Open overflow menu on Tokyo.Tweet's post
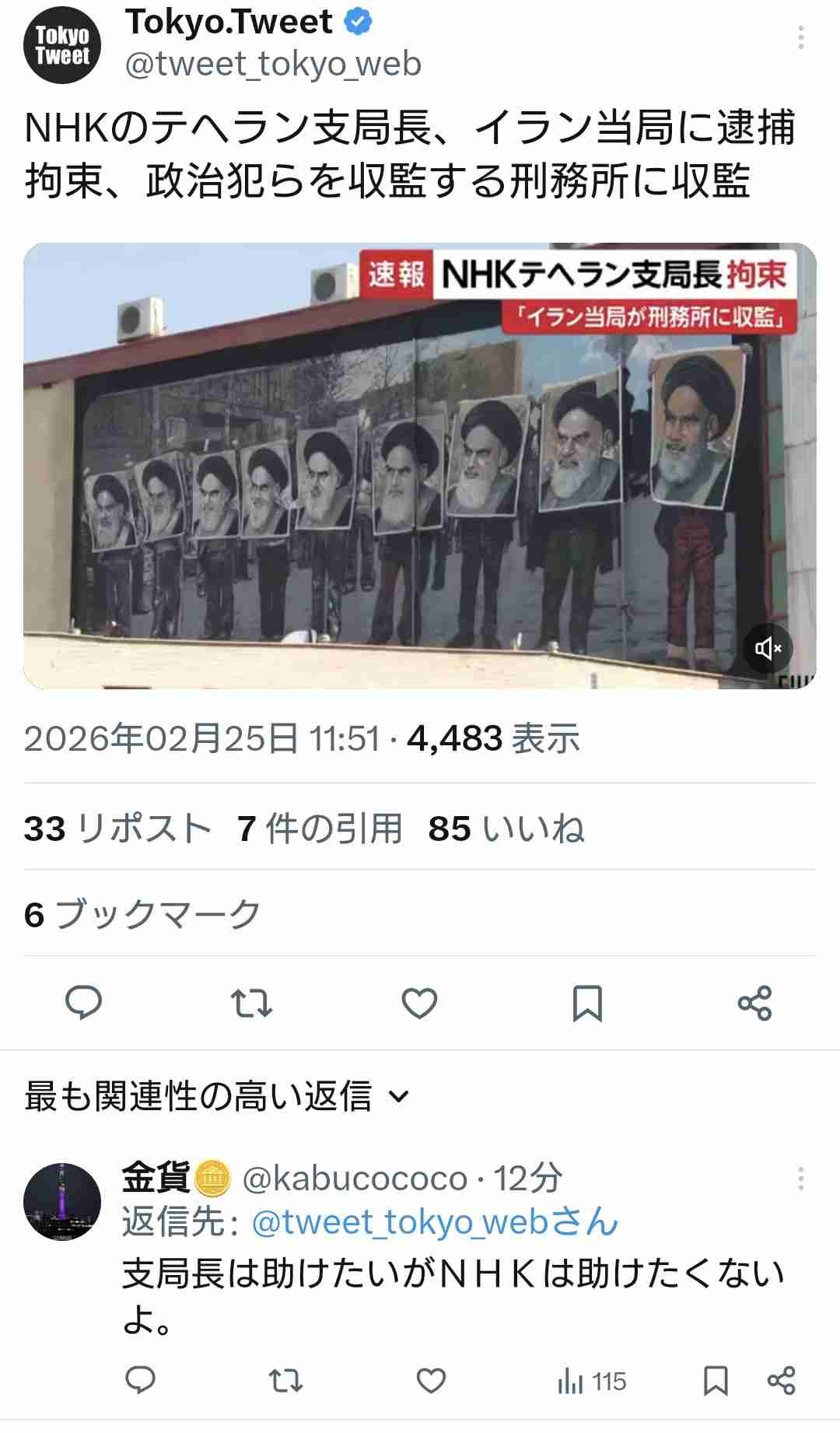Viewport: 840px width, 1433px height. [801, 37]
